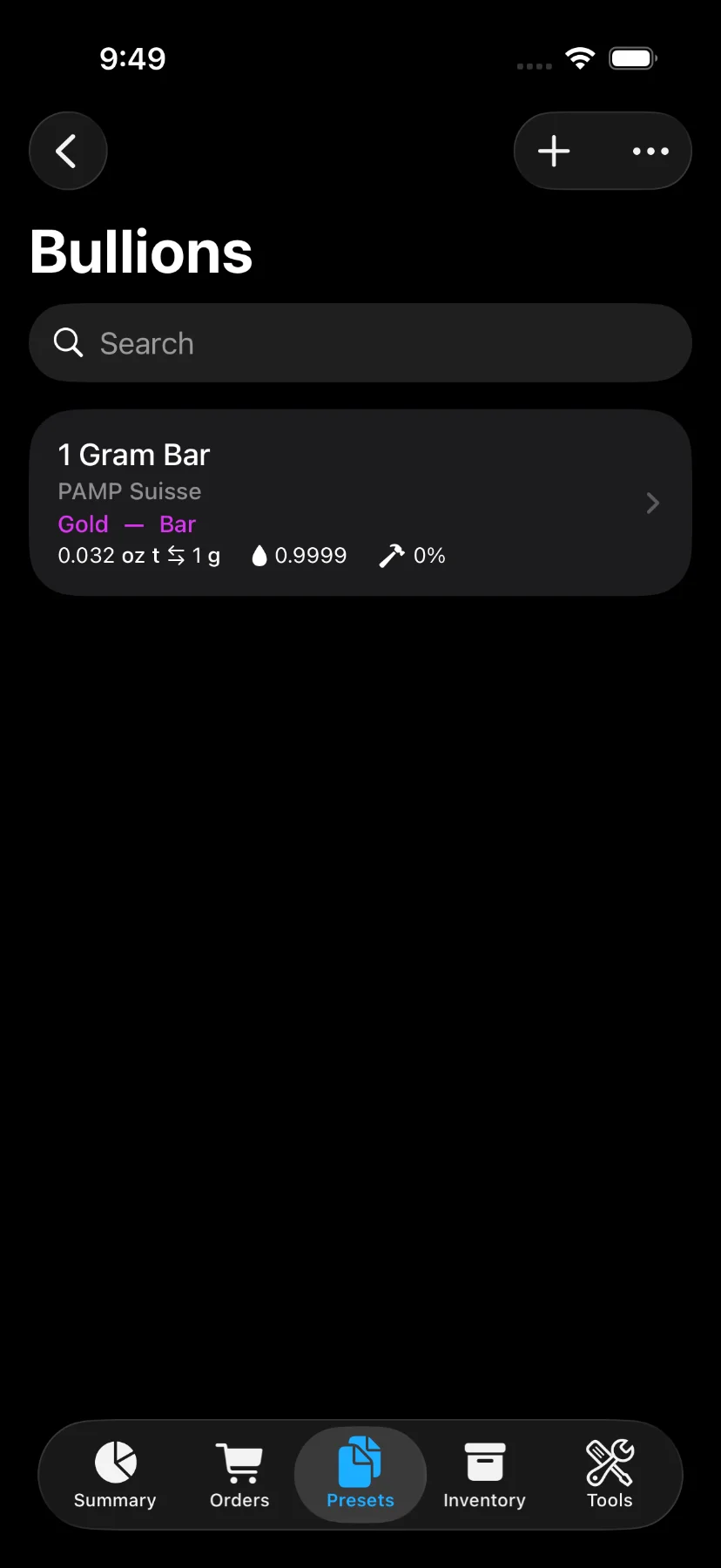Switch to the Orders tab

239,1474
